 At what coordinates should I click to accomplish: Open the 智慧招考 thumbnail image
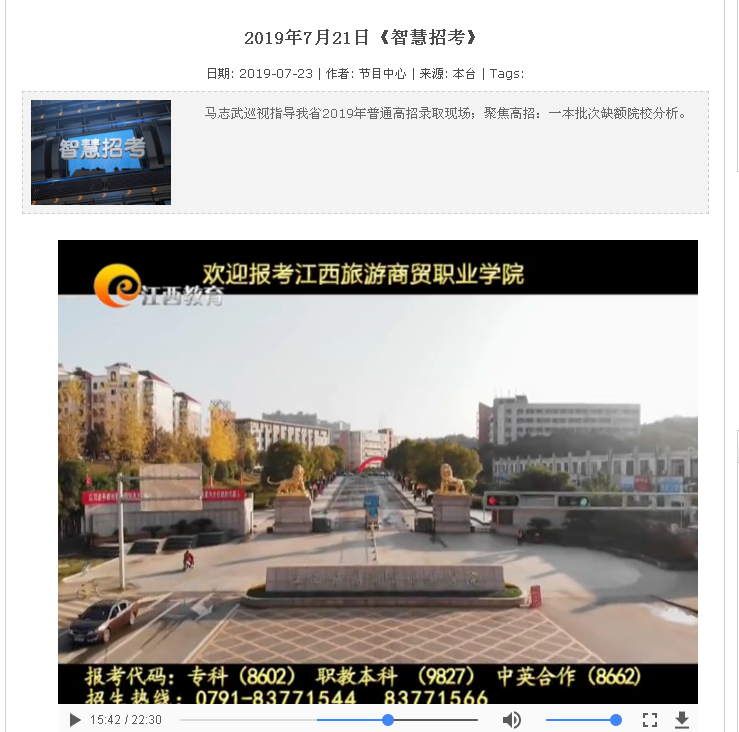point(101,152)
